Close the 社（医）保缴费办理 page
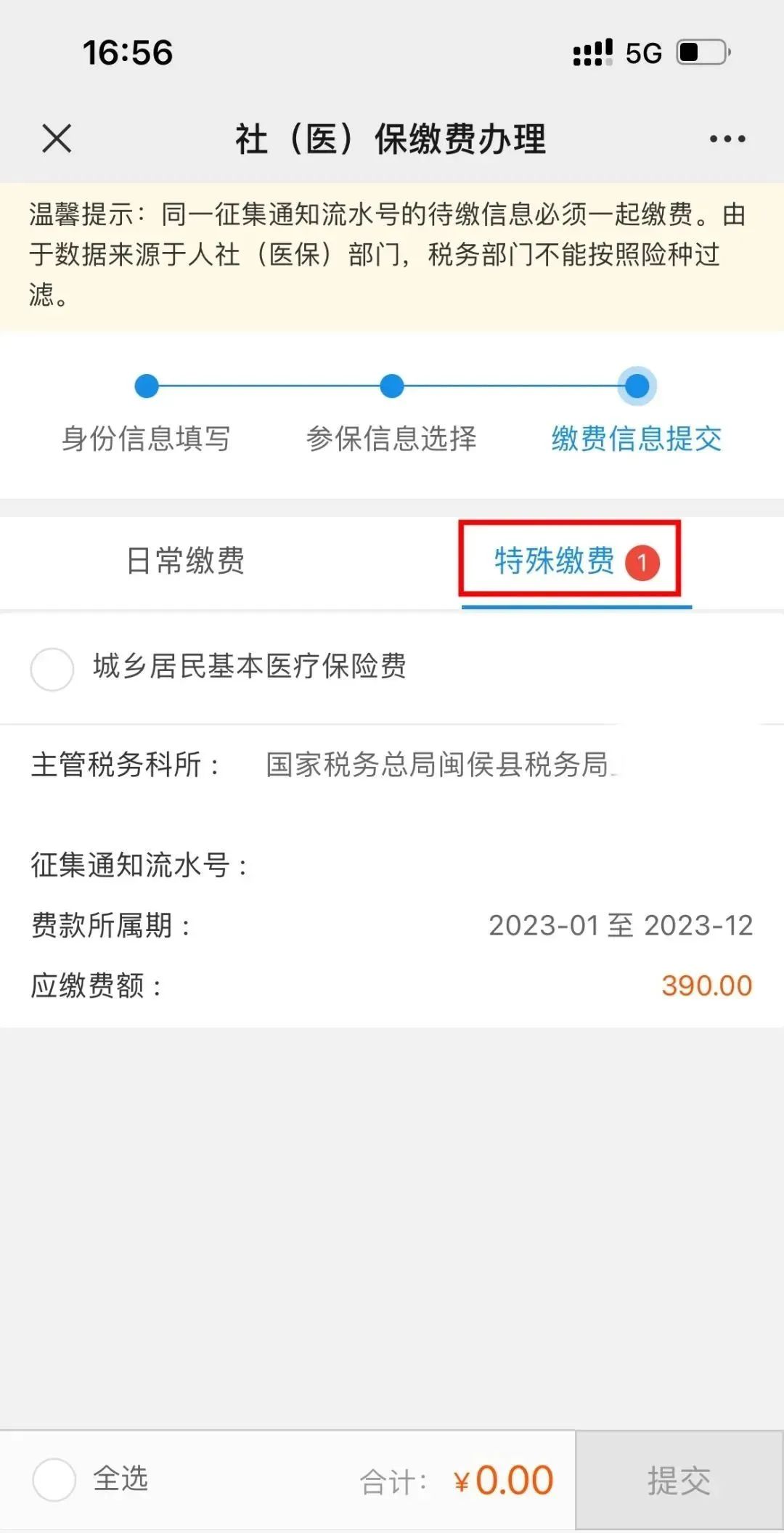 tap(57, 138)
